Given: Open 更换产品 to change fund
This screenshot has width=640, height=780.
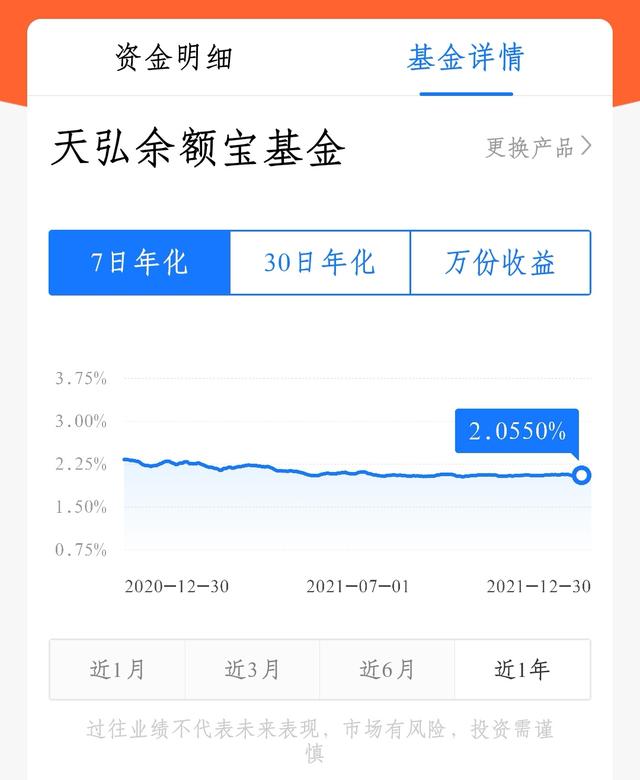Looking at the screenshot, I should [538, 148].
